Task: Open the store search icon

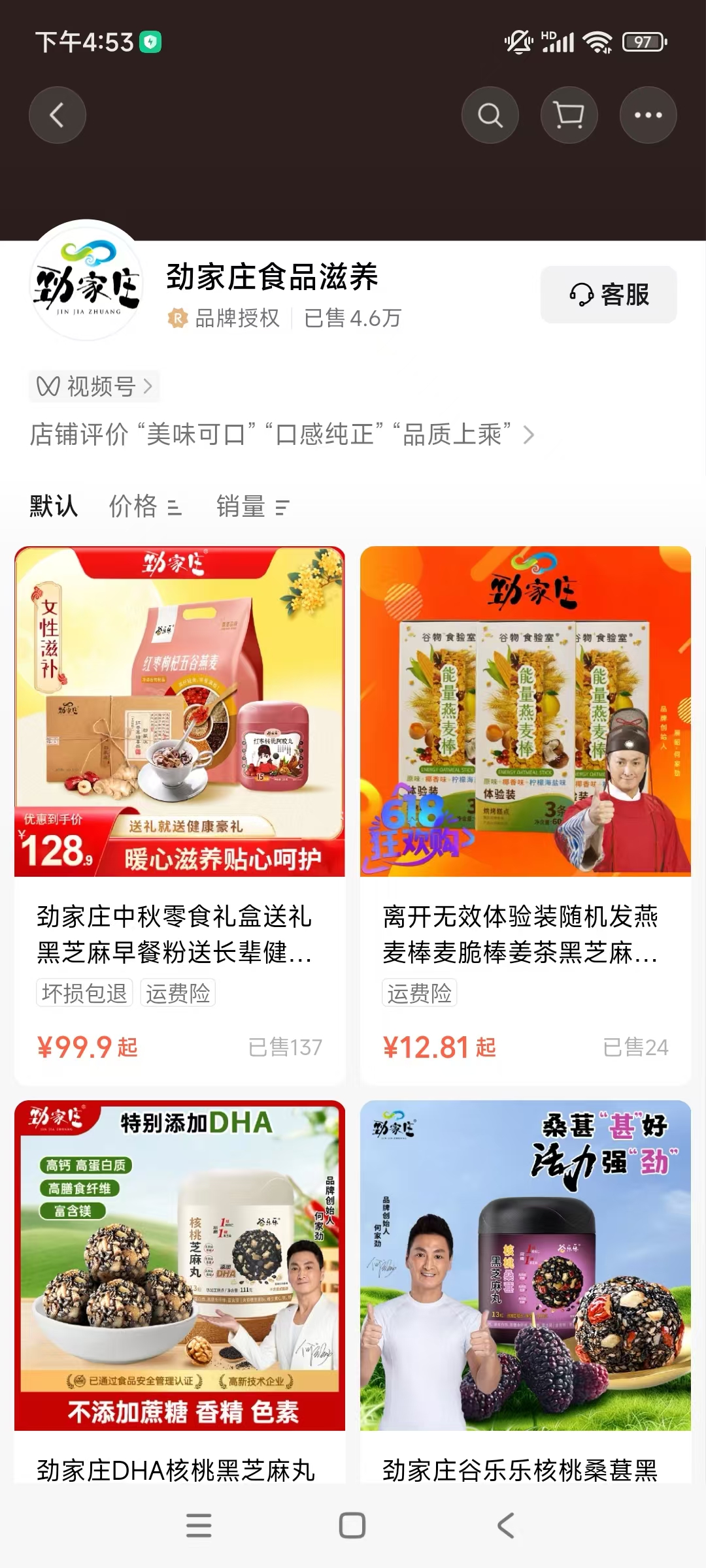Action: click(490, 115)
